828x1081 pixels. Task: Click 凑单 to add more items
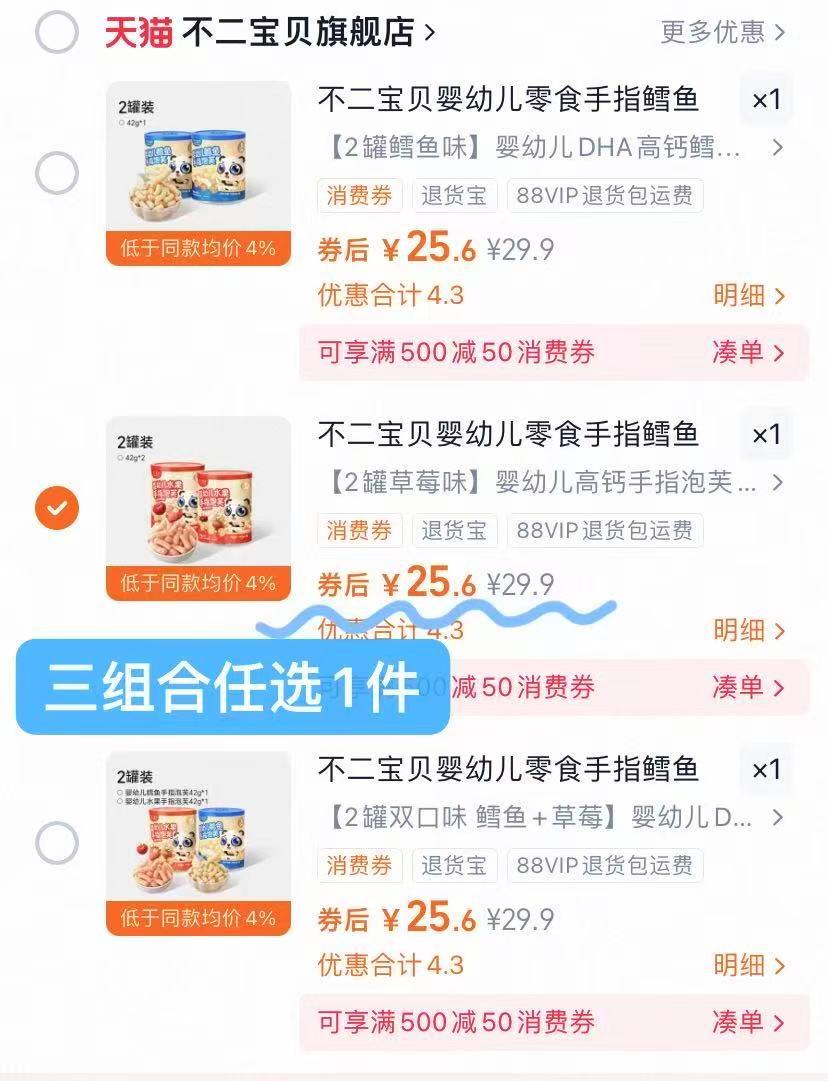coord(745,352)
